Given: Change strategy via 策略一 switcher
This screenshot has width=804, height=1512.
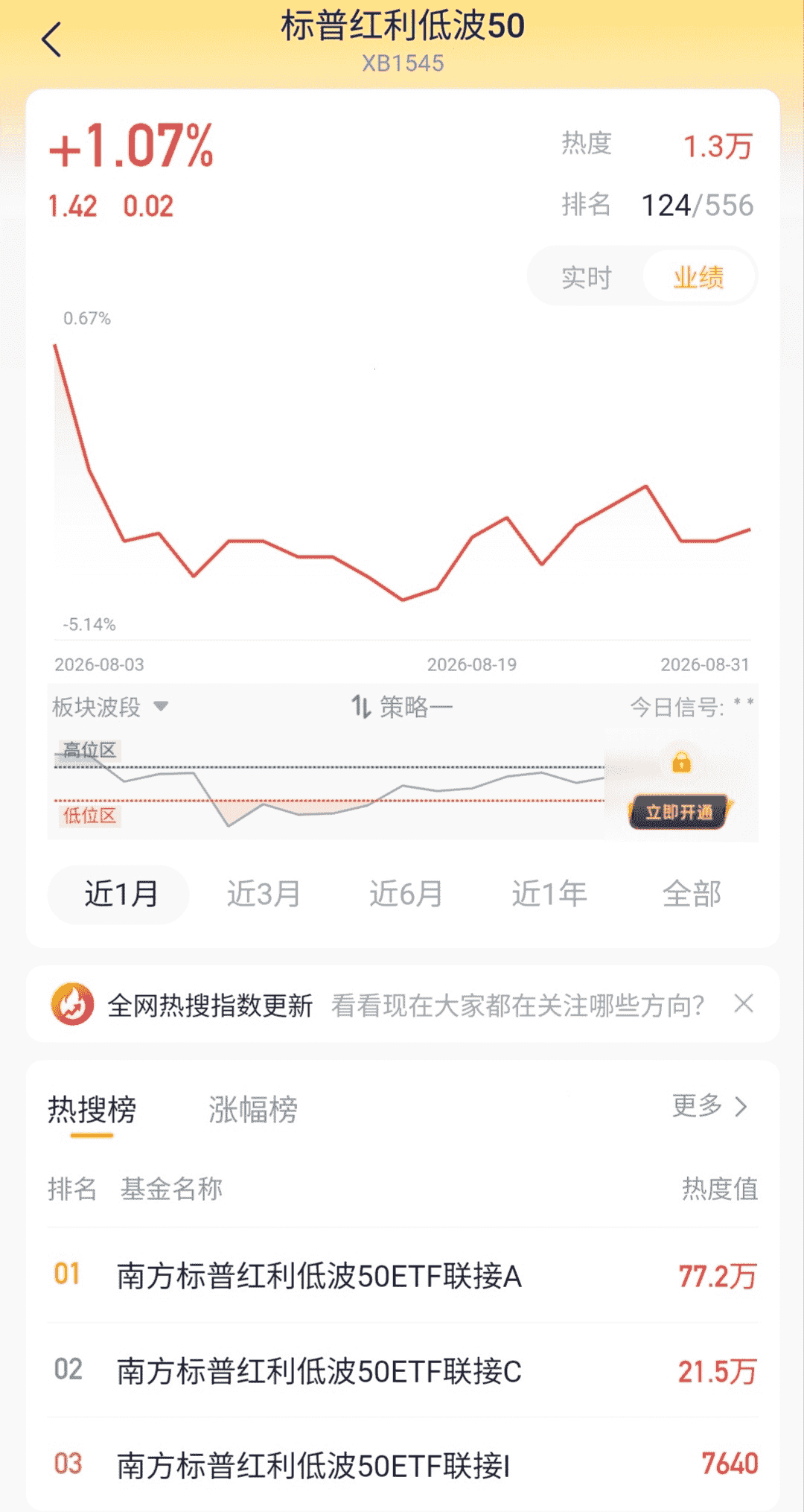Looking at the screenshot, I should [402, 706].
